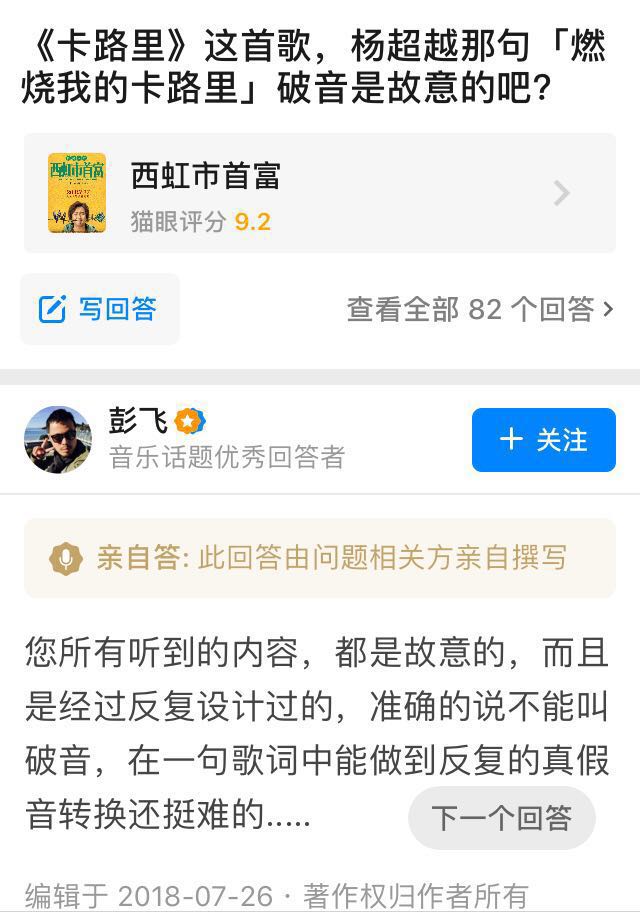
Task: Open the 西虹市首富 movie card
Action: [319, 193]
